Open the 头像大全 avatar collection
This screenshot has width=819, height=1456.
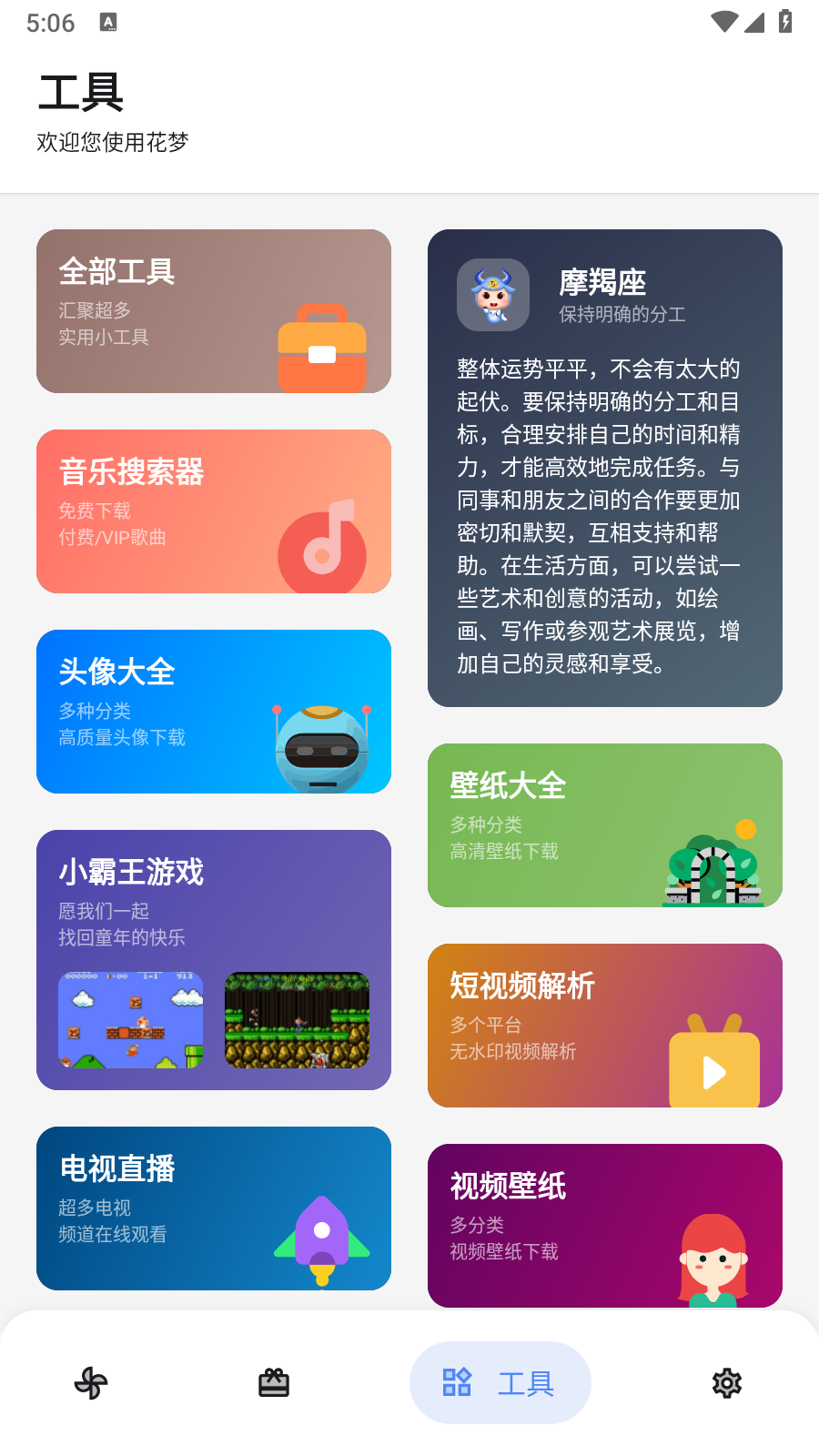pyautogui.click(x=214, y=712)
